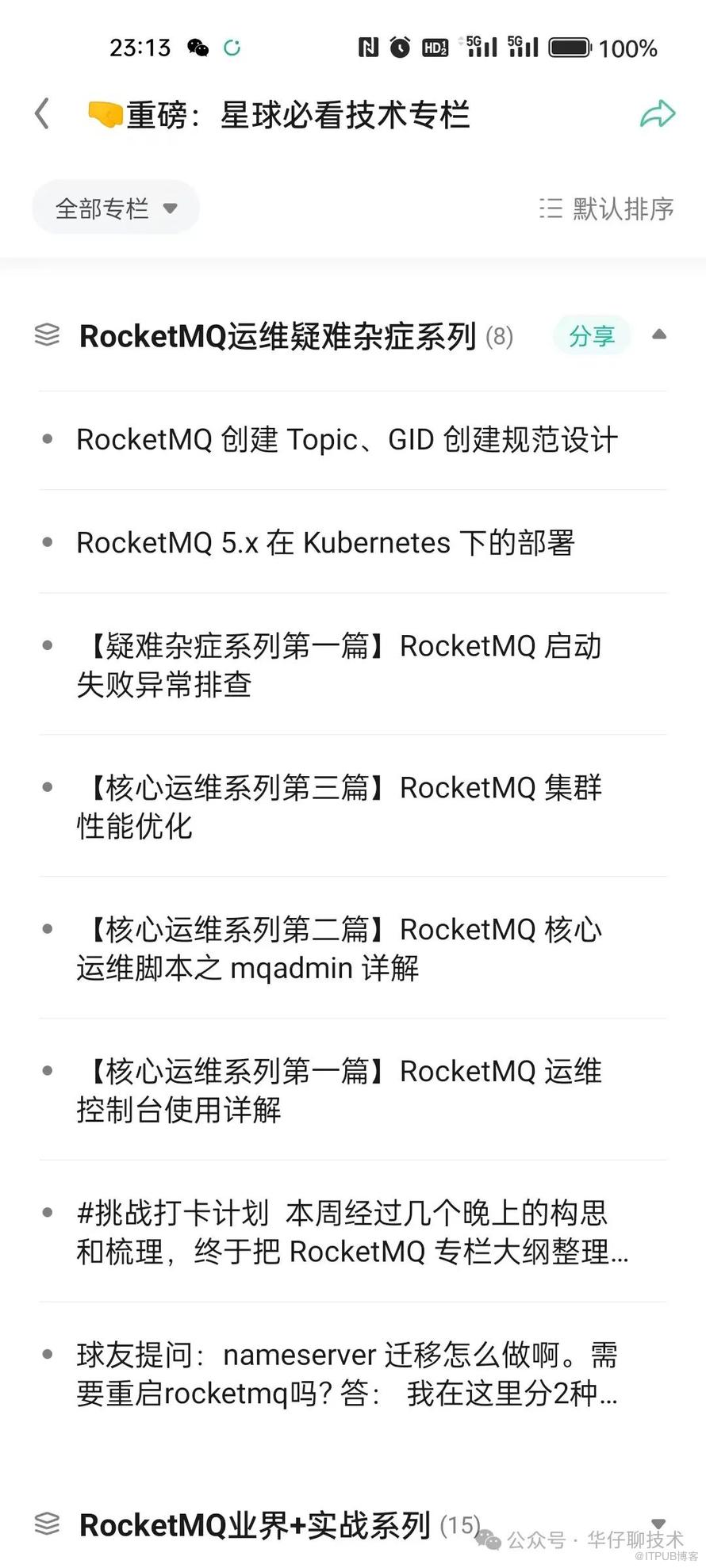The image size is (706, 1568).
Task: Open 疑难杂症系列第一篇 启动失败异常排查
Action: (338, 665)
